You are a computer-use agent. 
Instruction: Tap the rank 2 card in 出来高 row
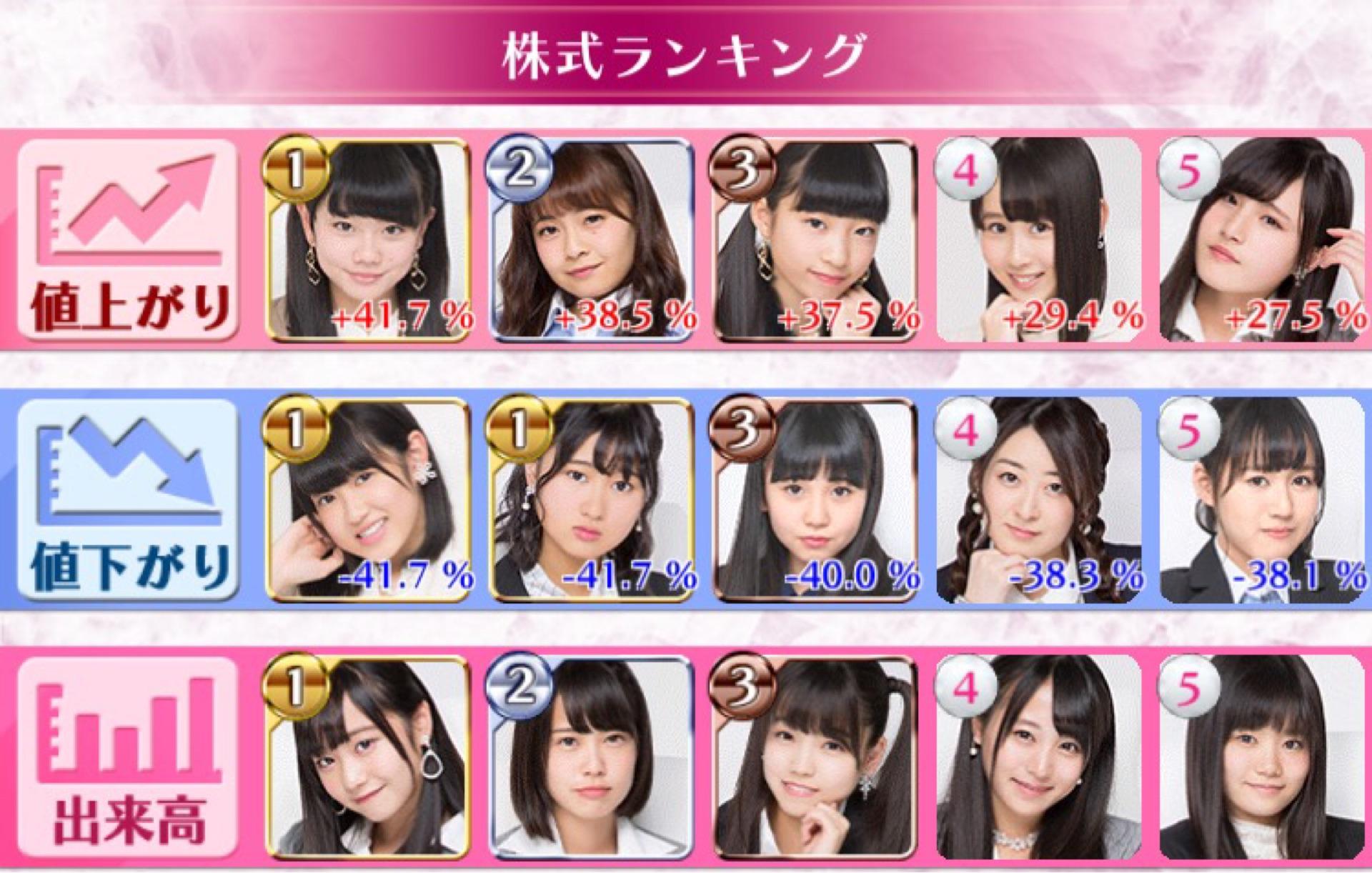pos(592,757)
